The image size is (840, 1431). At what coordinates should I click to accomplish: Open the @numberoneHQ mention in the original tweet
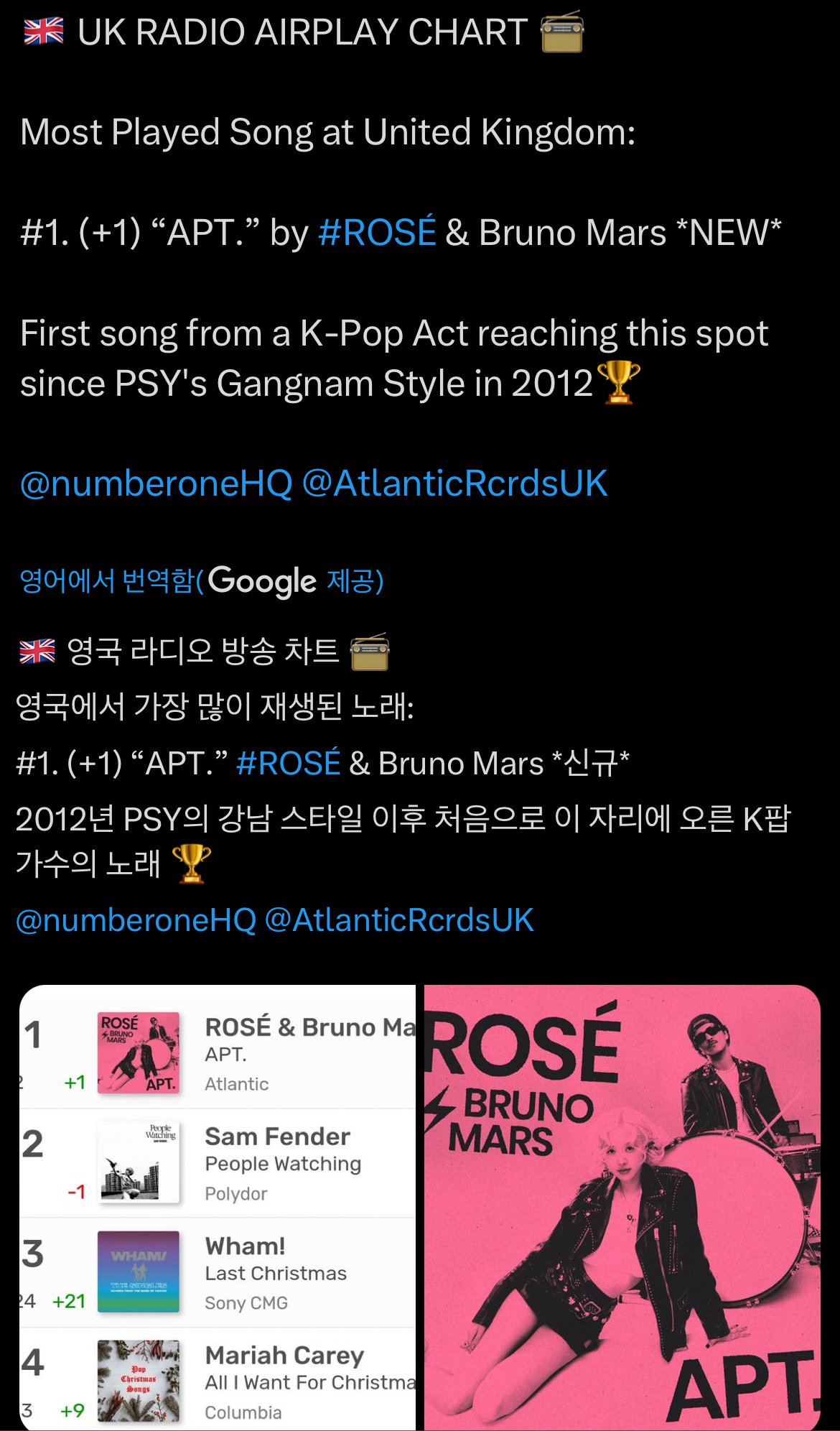pos(156,483)
